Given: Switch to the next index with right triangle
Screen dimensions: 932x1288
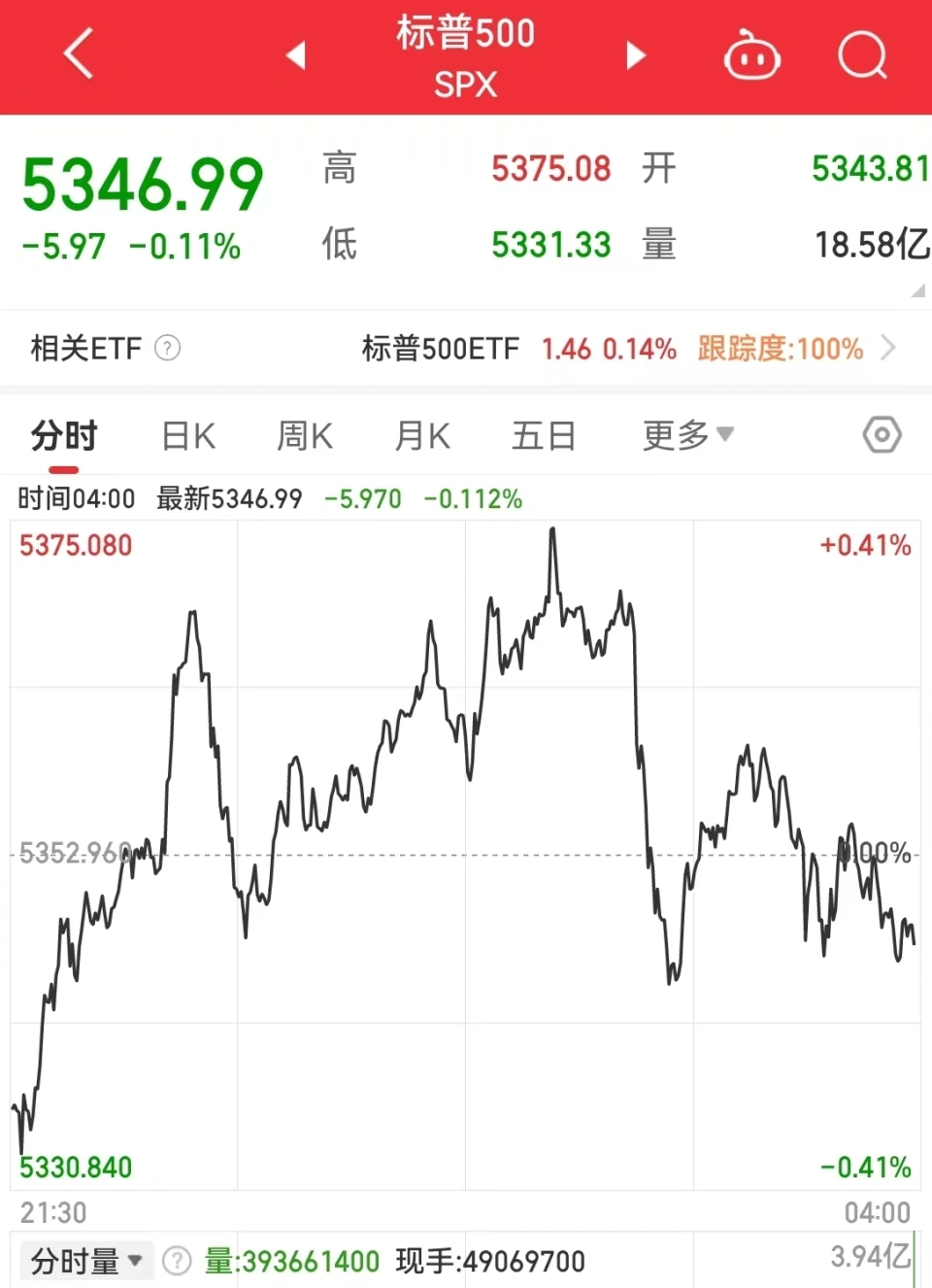Looking at the screenshot, I should (x=636, y=55).
